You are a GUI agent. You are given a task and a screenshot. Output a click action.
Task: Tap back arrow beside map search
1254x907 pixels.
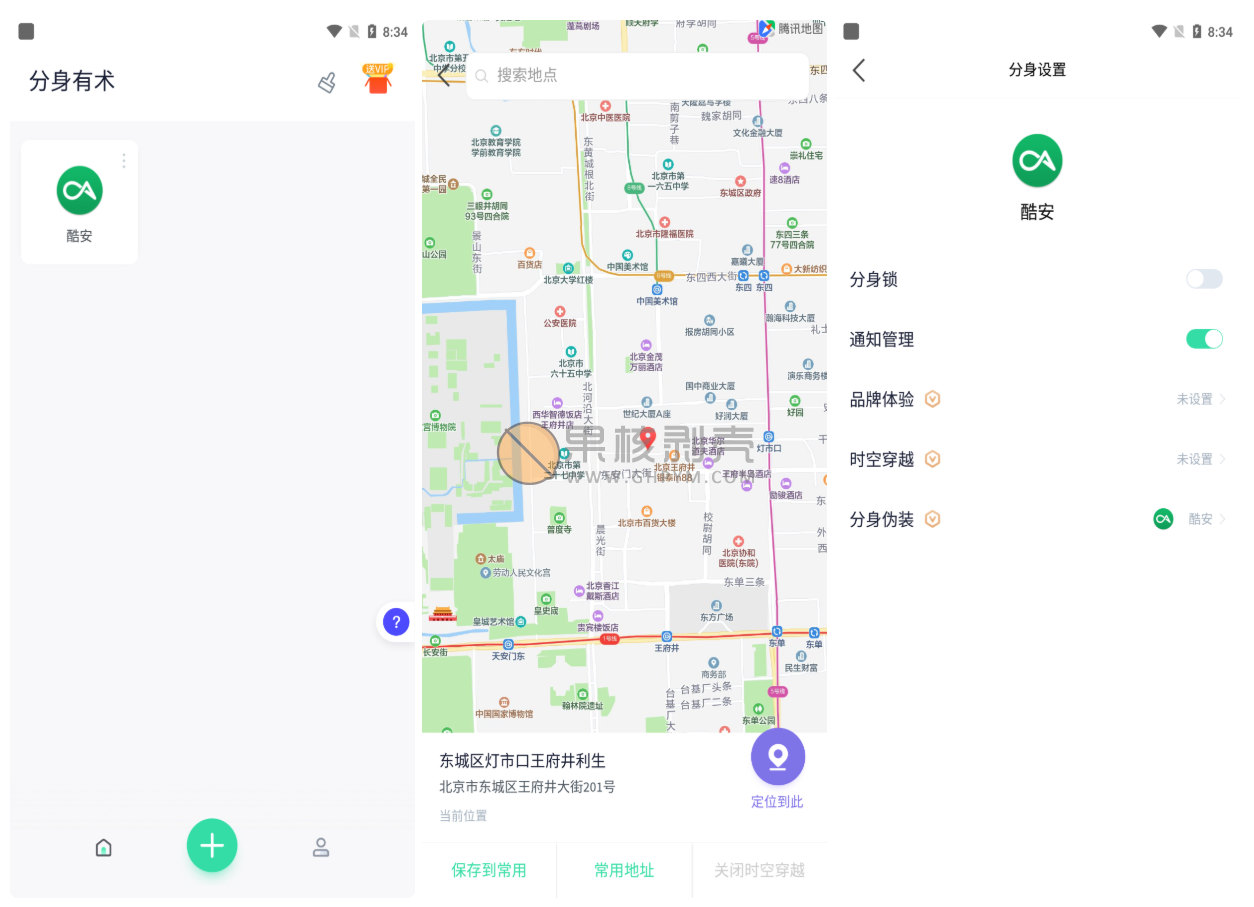pyautogui.click(x=444, y=75)
